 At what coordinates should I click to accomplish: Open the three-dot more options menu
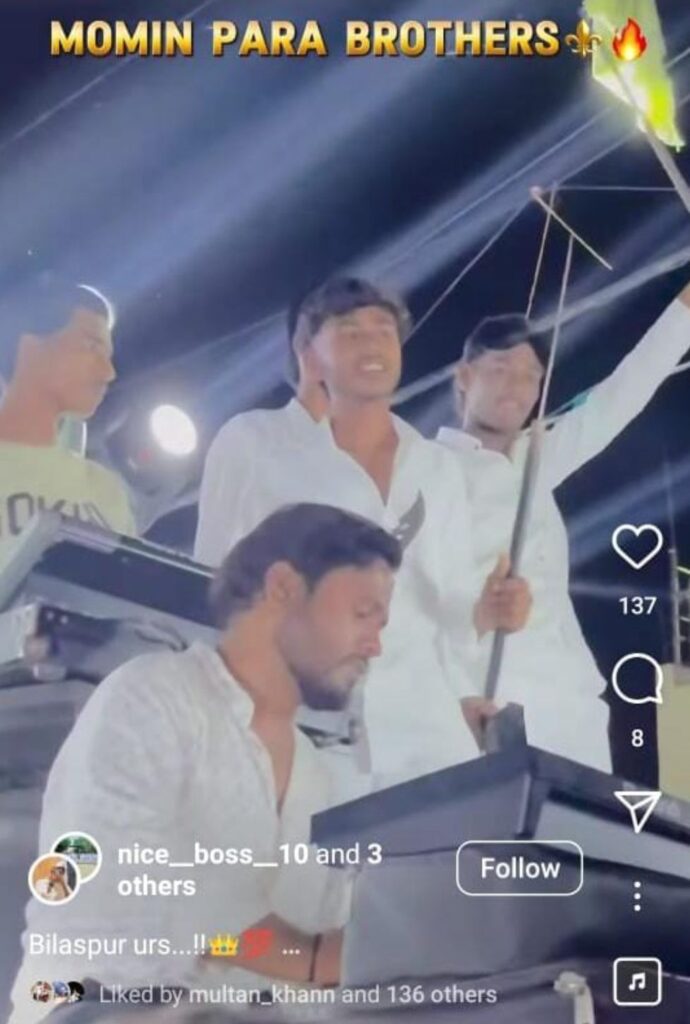tap(637, 896)
